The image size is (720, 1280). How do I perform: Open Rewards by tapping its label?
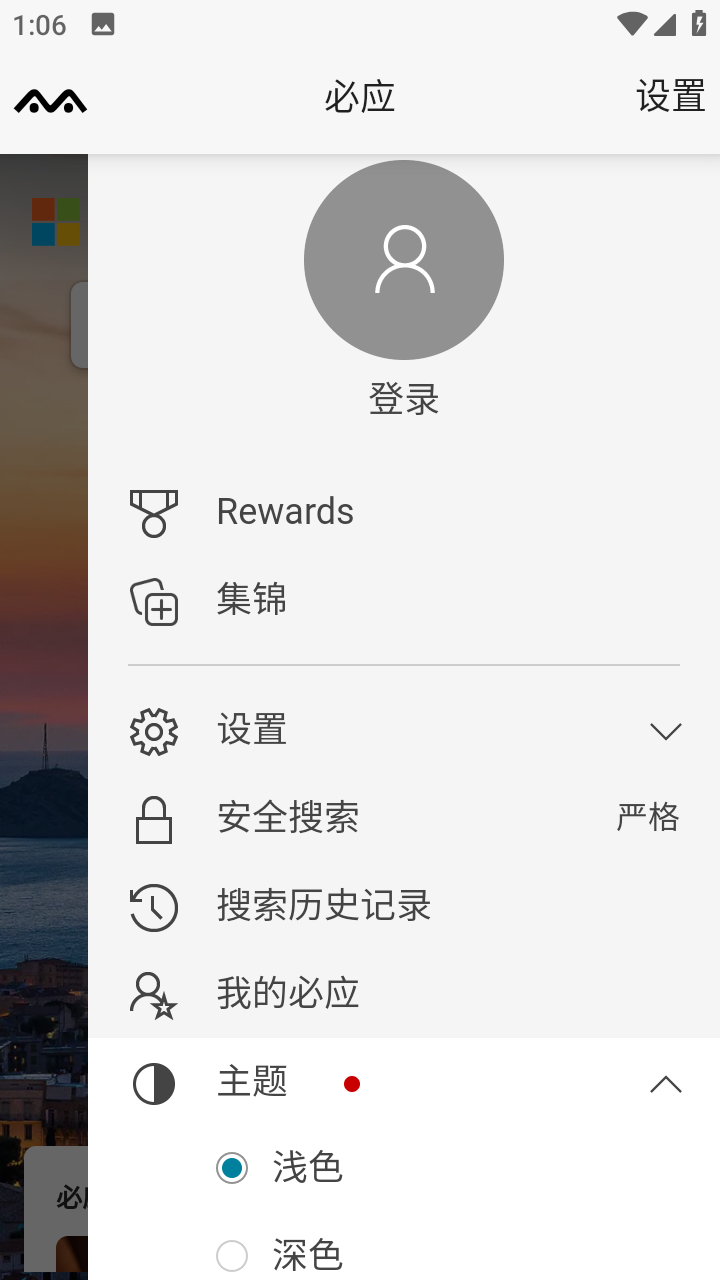pyautogui.click(x=285, y=512)
